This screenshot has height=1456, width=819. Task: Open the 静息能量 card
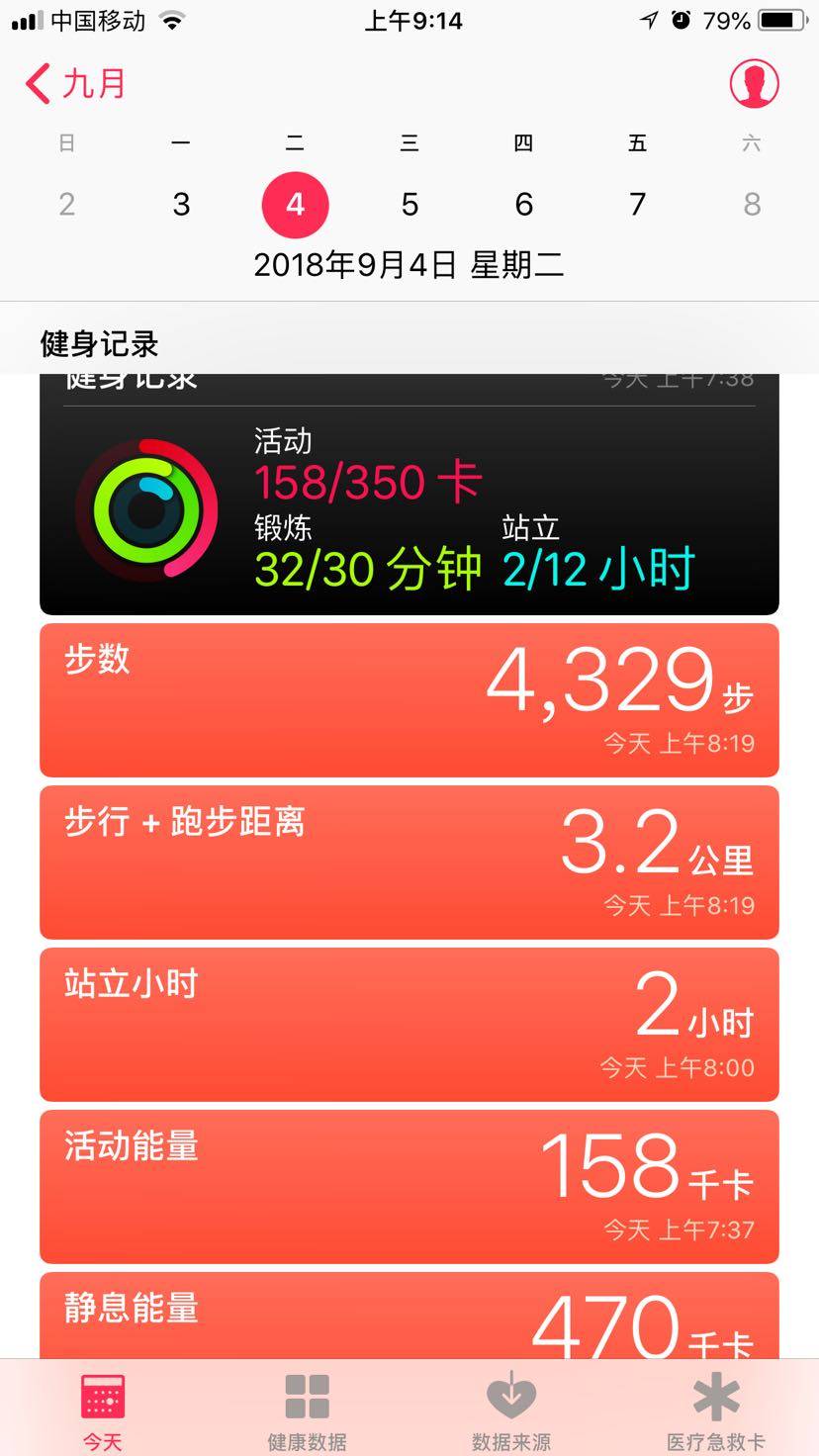(x=409, y=1318)
